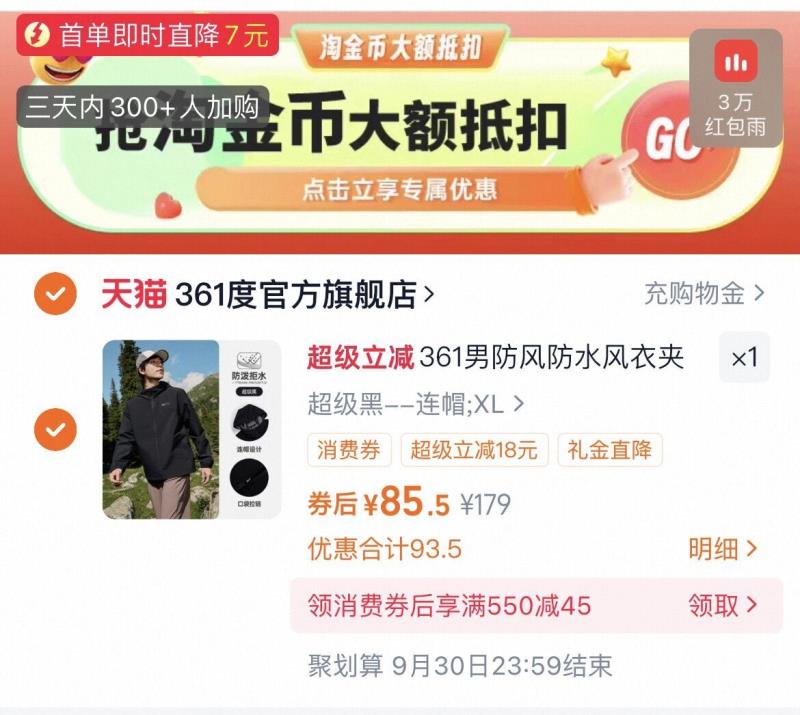Open the 充购物金 link
This screenshot has width=800, height=715.
point(704,294)
